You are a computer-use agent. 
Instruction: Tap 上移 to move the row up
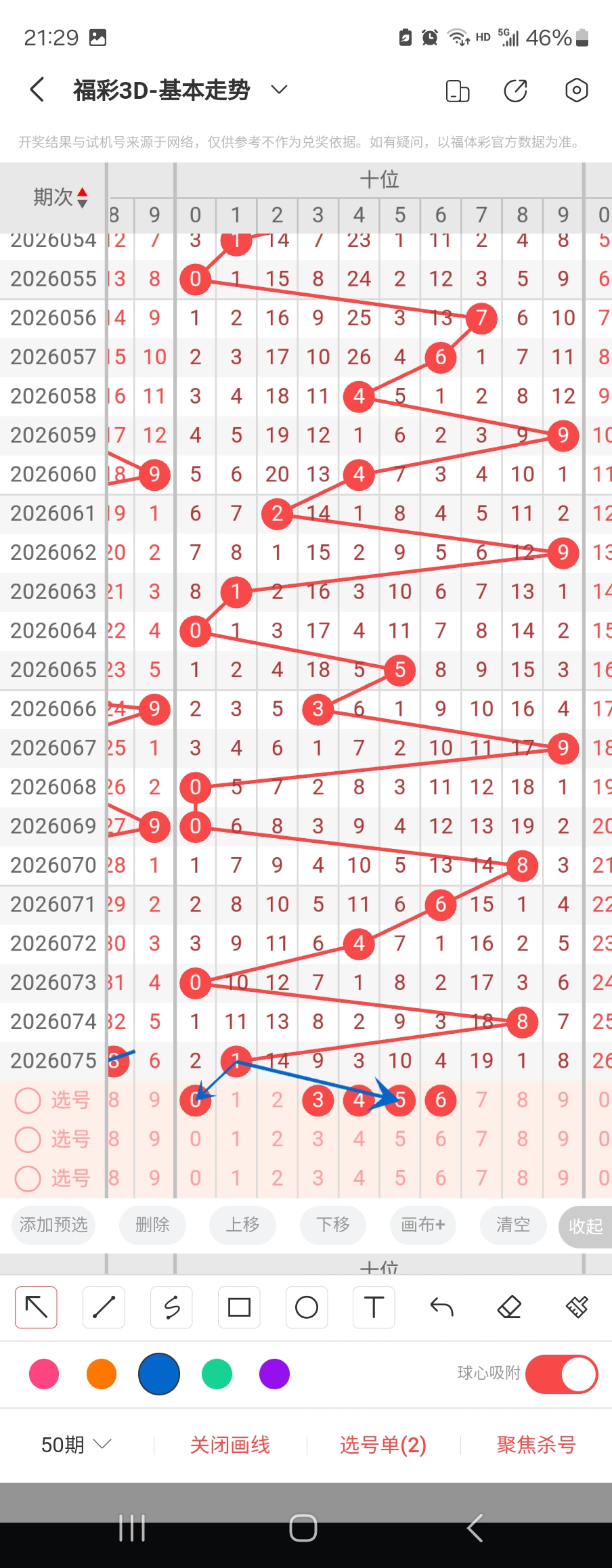click(242, 1225)
